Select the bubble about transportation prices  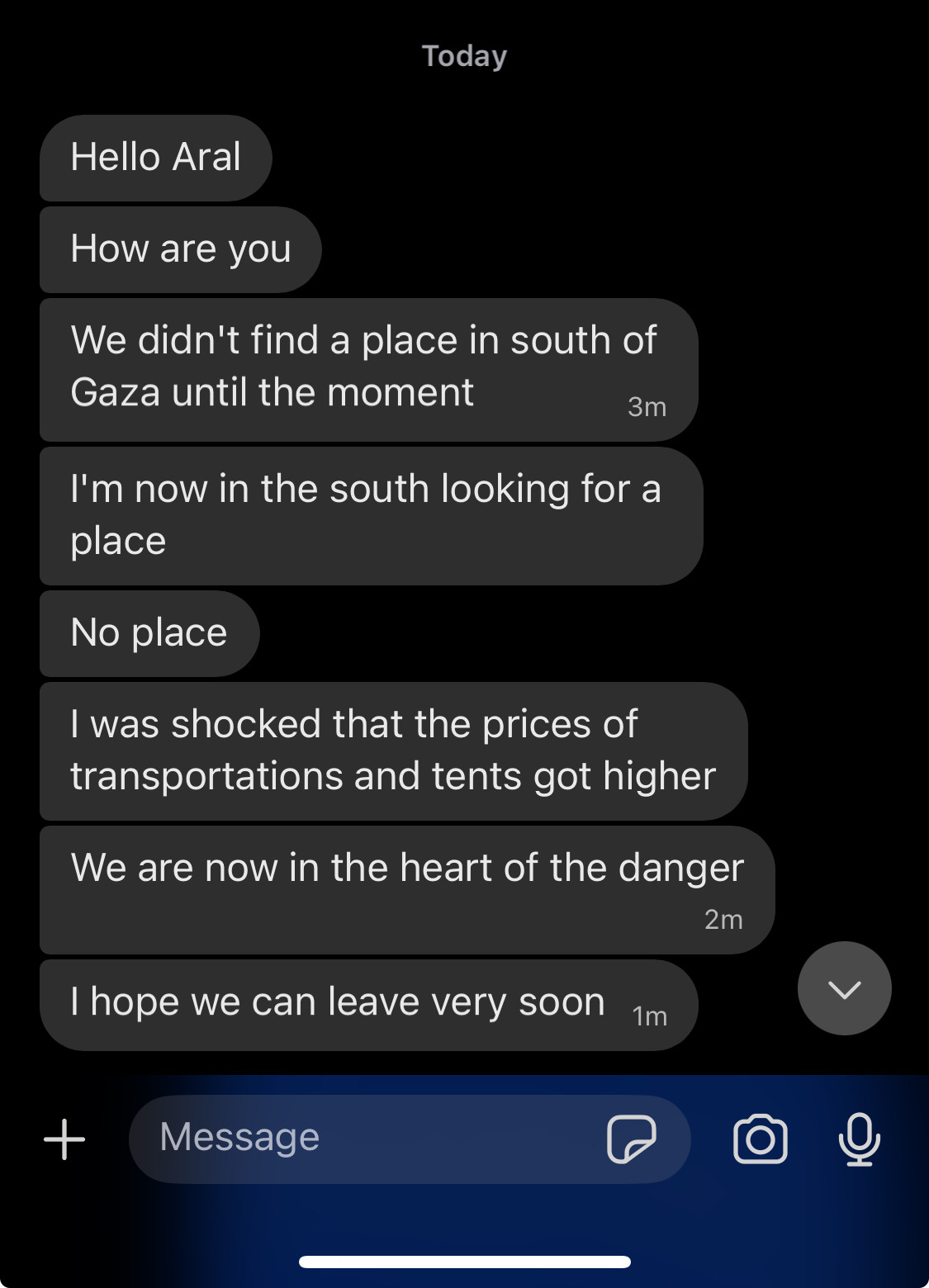pyautogui.click(x=392, y=750)
